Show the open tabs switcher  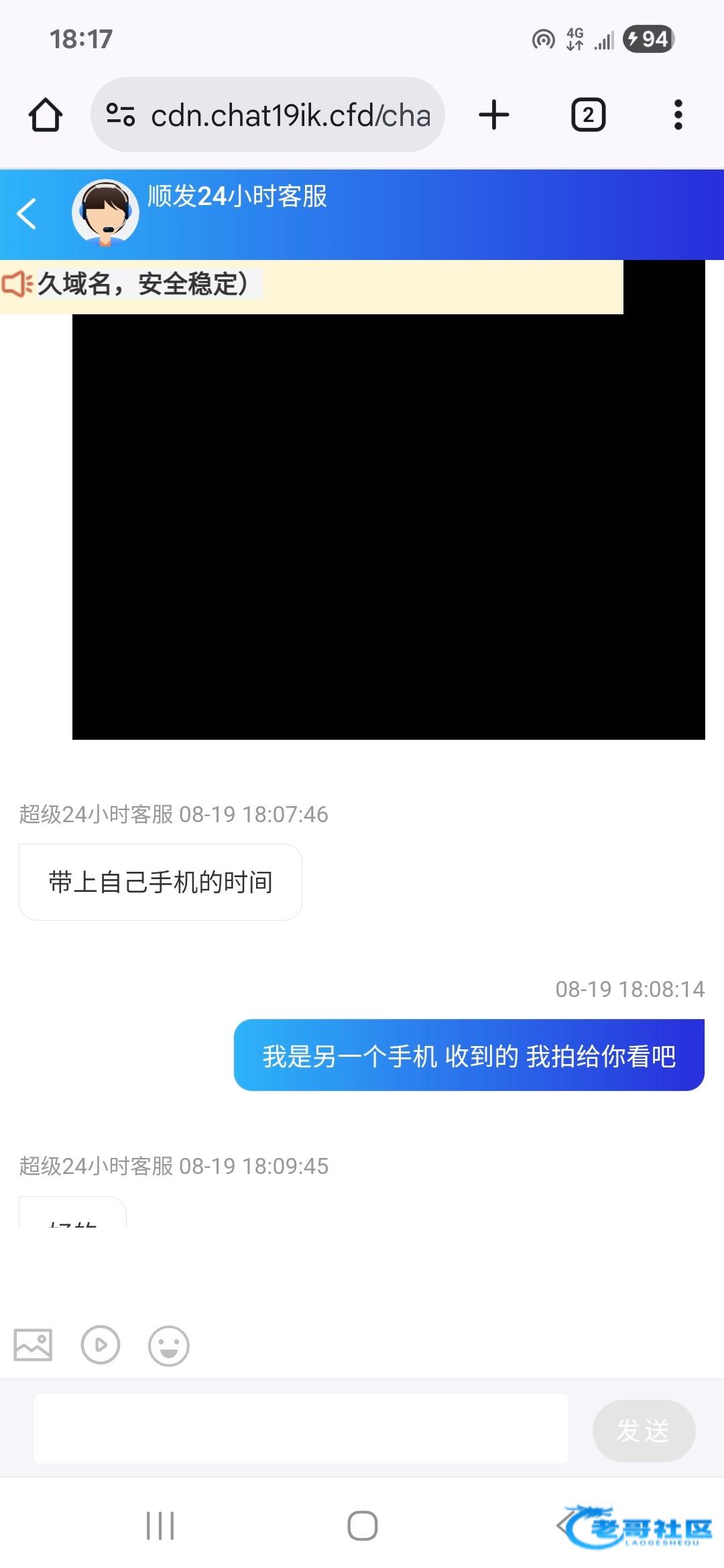589,115
